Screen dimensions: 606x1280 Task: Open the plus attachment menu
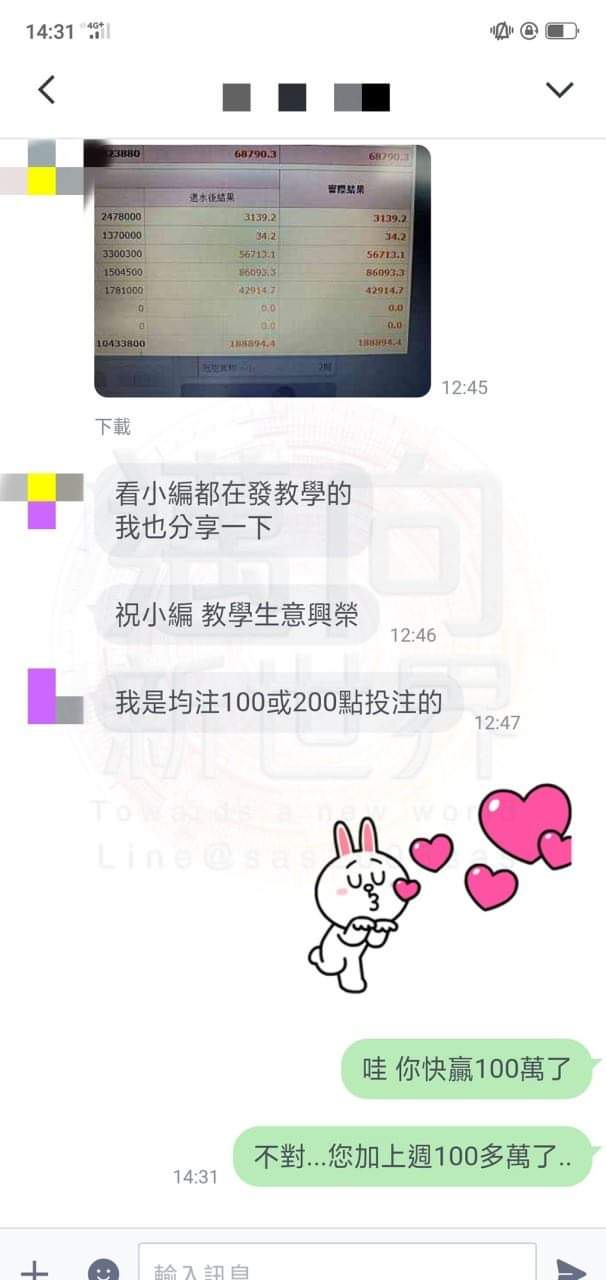34,1270
